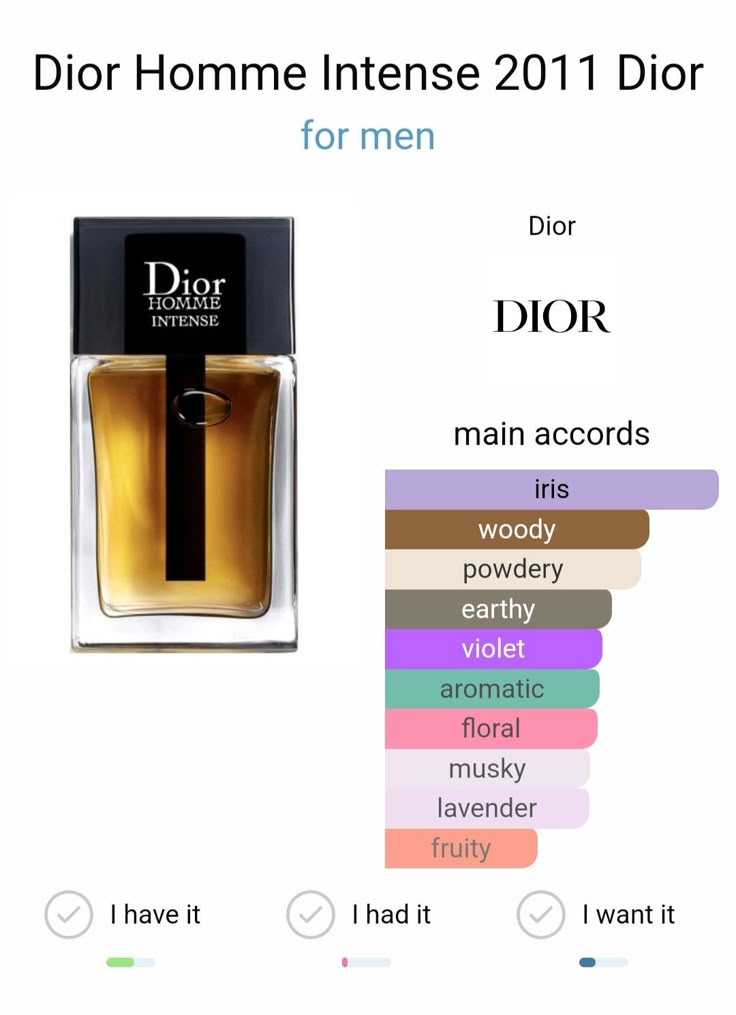Open the Dior Homme Intense bottle image
736x1015 pixels.
183,435
